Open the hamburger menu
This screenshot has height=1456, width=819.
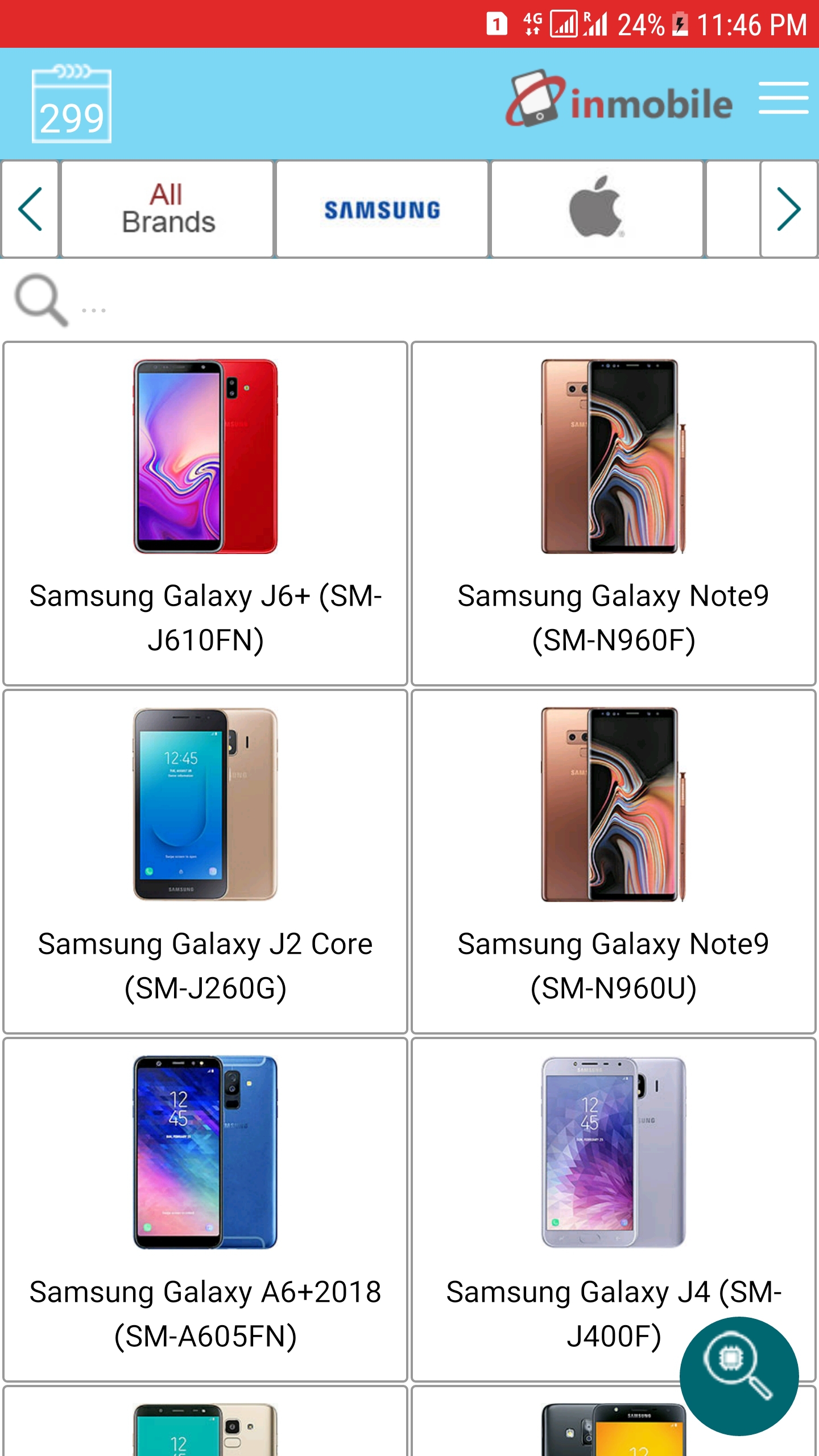pos(783,98)
